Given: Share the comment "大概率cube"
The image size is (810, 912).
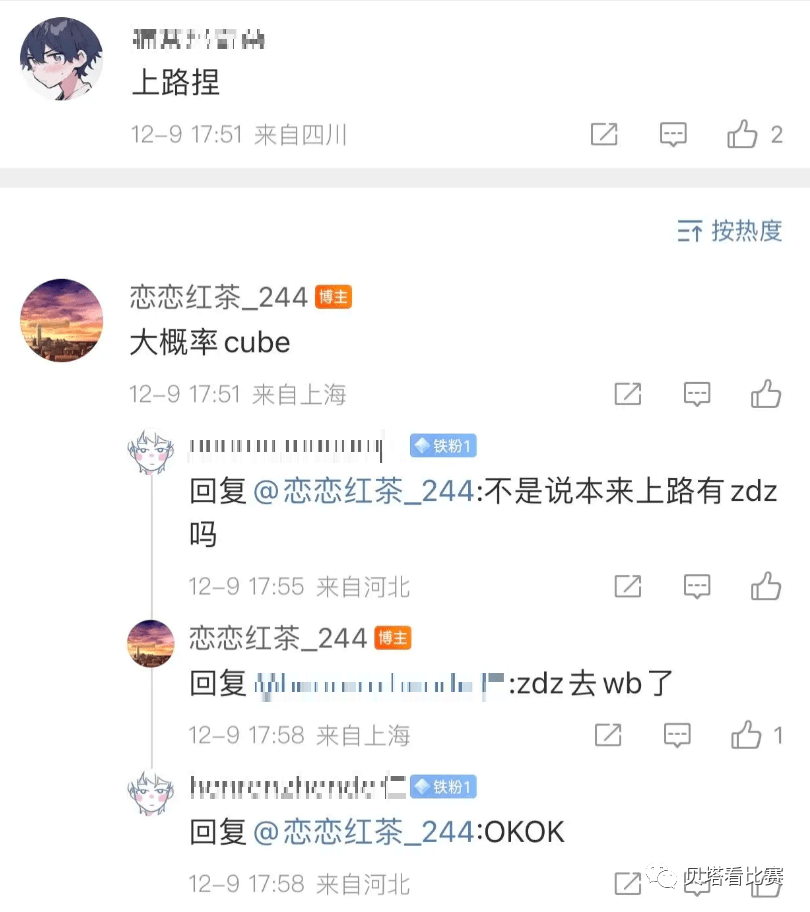Looking at the screenshot, I should (x=628, y=394).
